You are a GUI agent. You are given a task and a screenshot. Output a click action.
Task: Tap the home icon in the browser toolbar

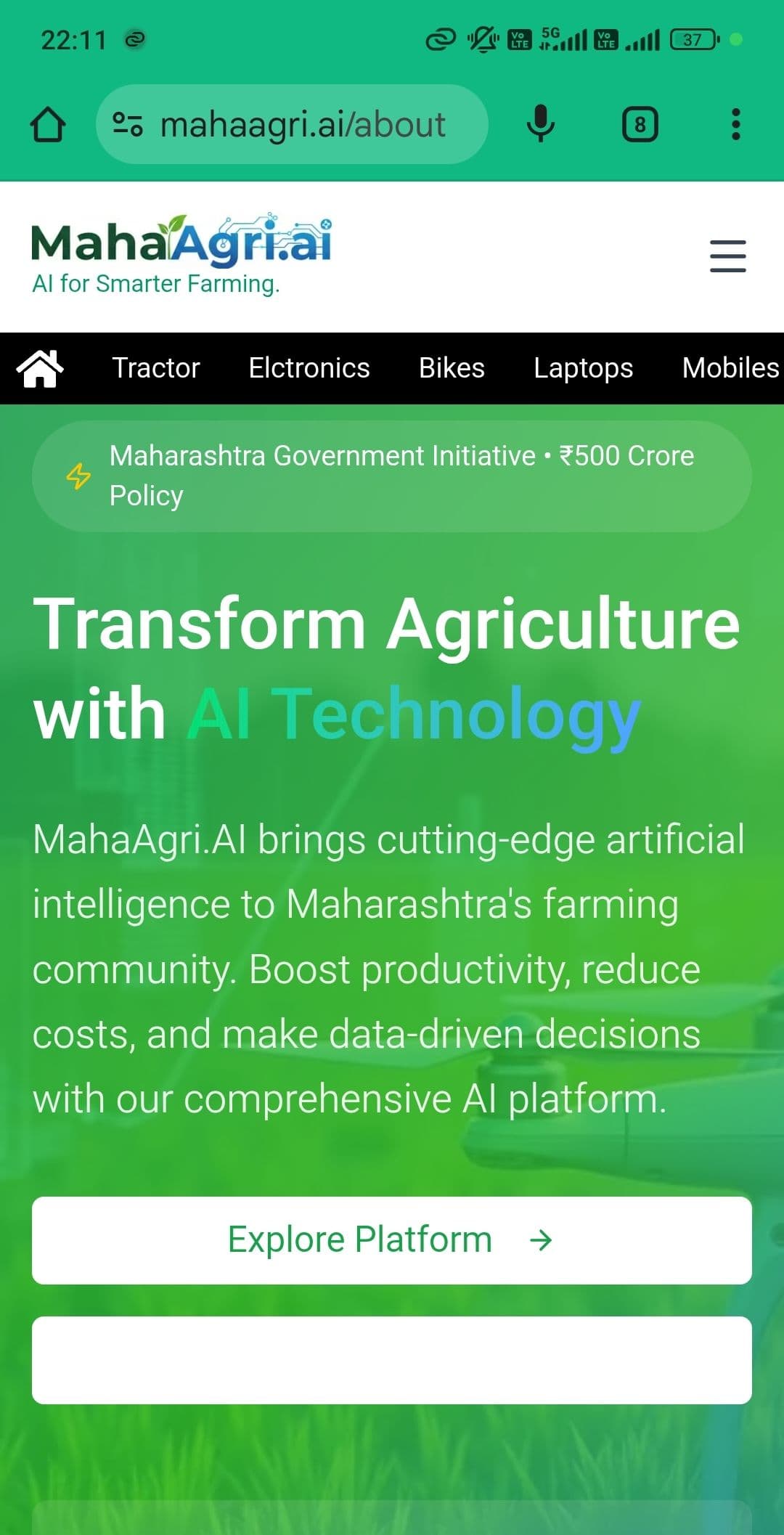(x=49, y=123)
